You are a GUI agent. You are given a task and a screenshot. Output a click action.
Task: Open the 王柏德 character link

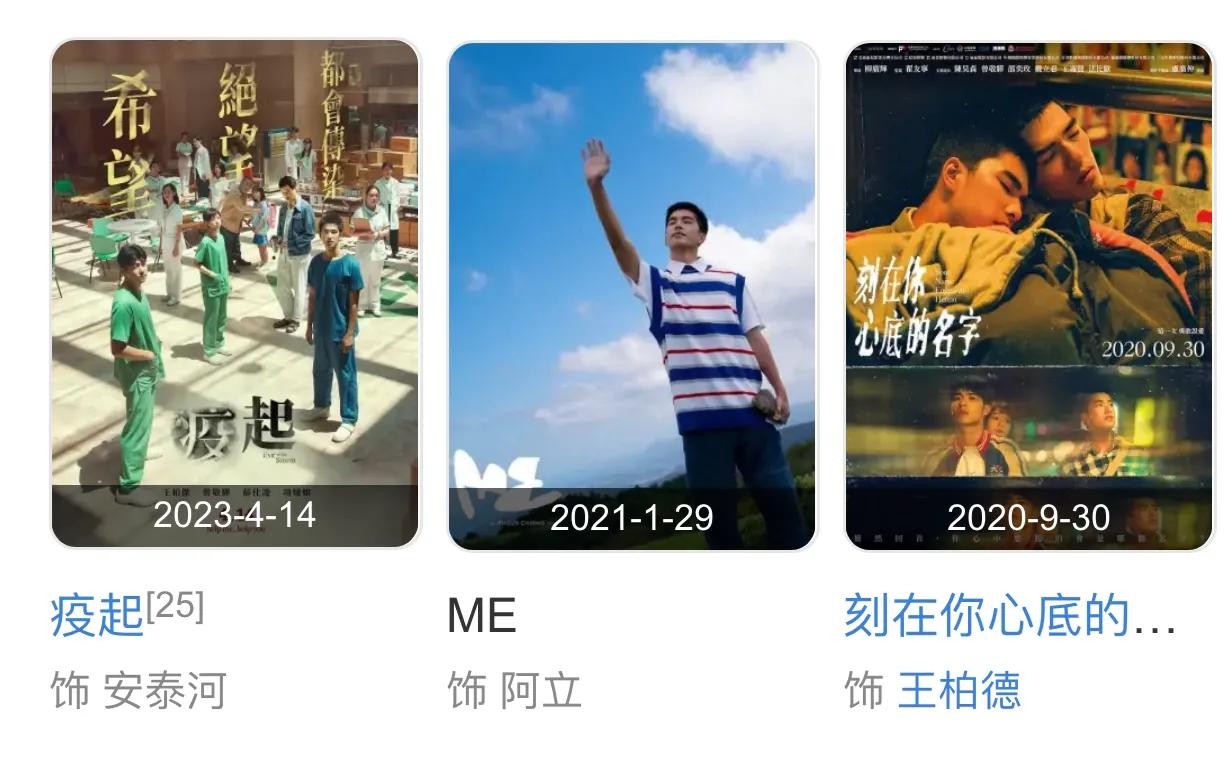958,691
